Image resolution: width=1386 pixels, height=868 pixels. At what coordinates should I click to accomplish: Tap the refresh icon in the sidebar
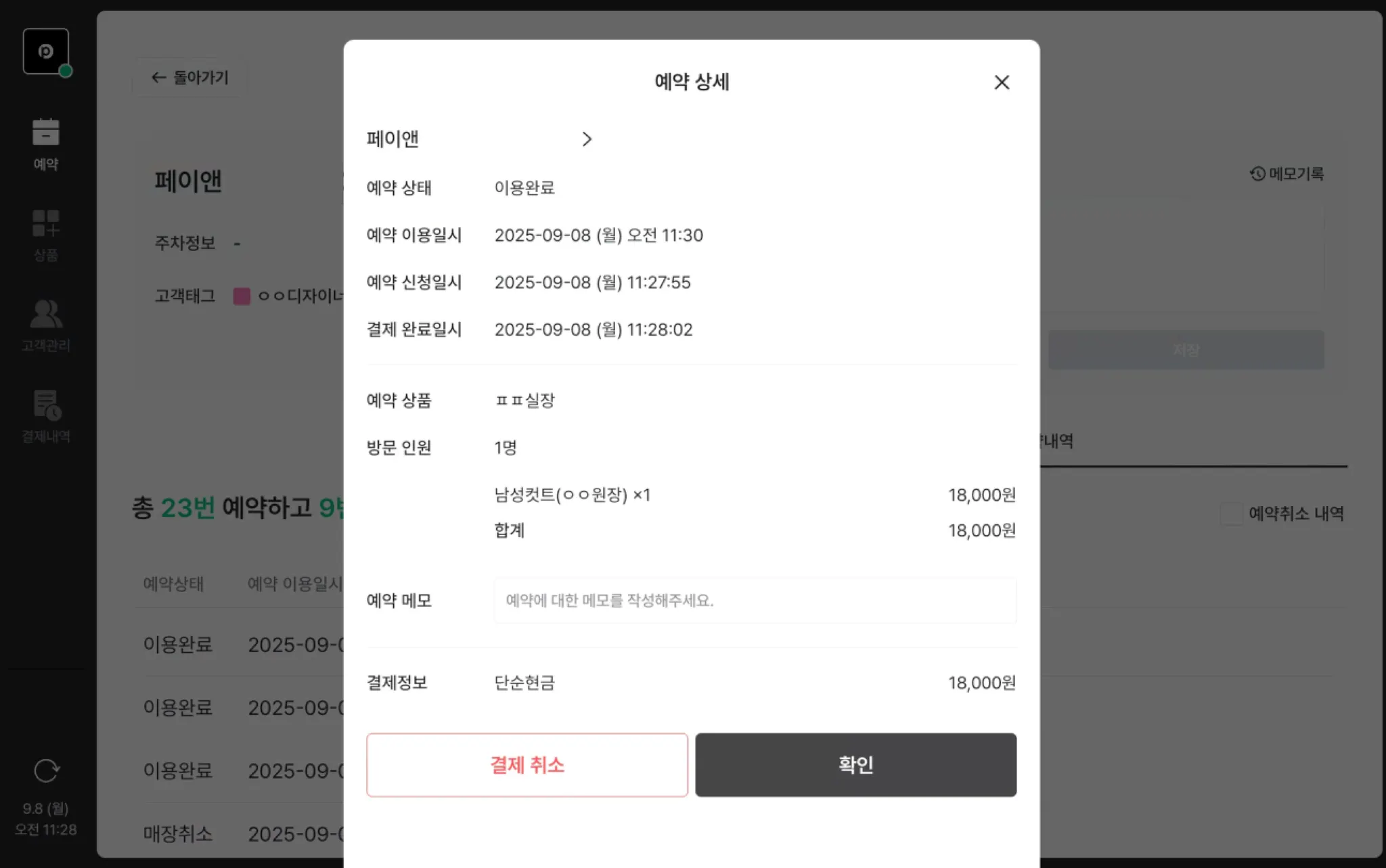(46, 771)
